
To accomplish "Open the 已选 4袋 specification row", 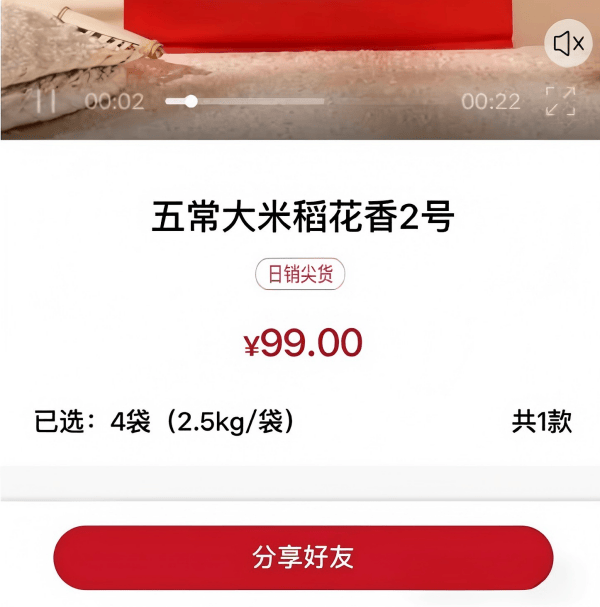I will coord(300,422).
